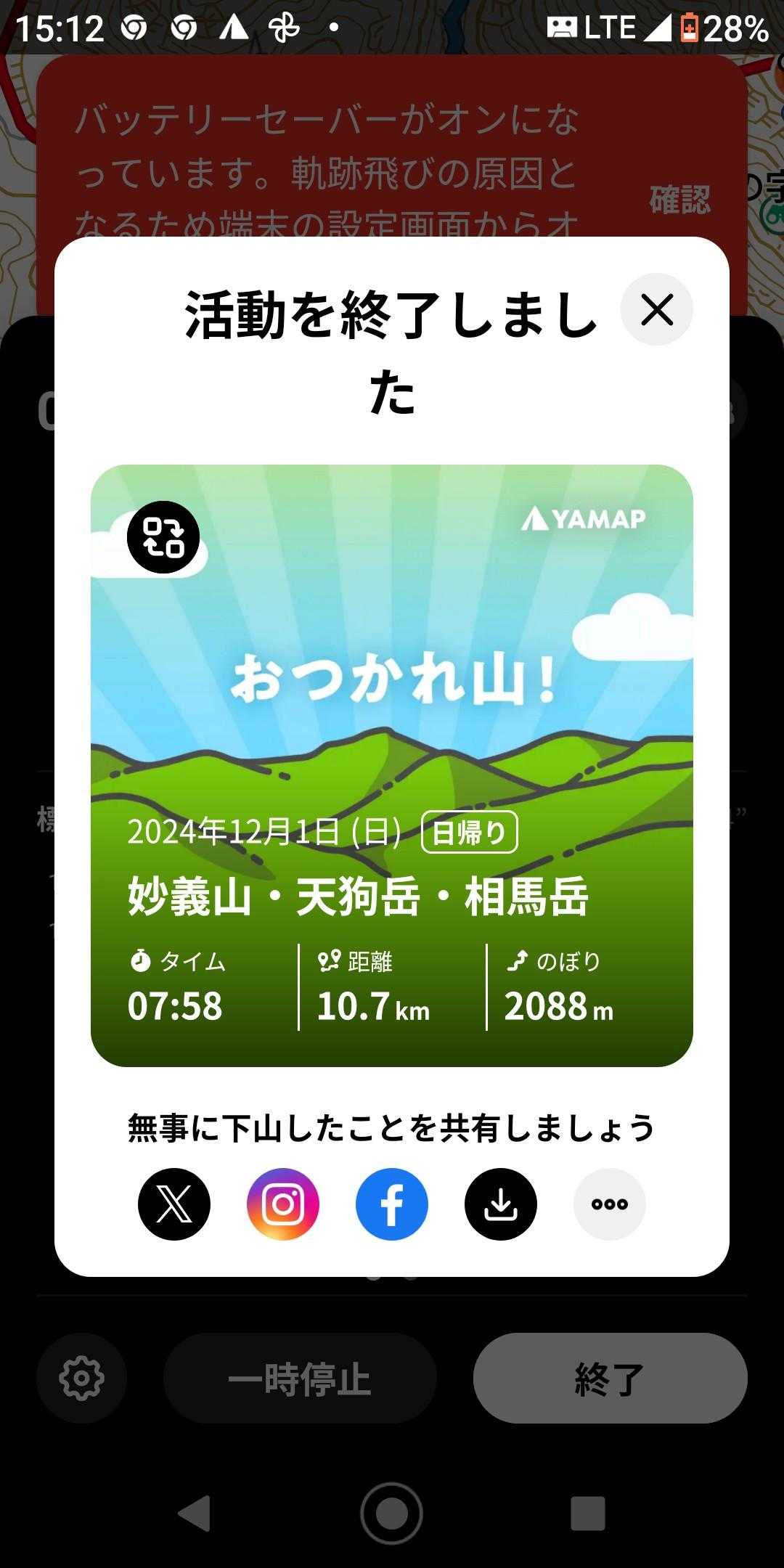The width and height of the screenshot is (784, 1568).
Task: Open more sharing options
Action: click(x=610, y=1204)
